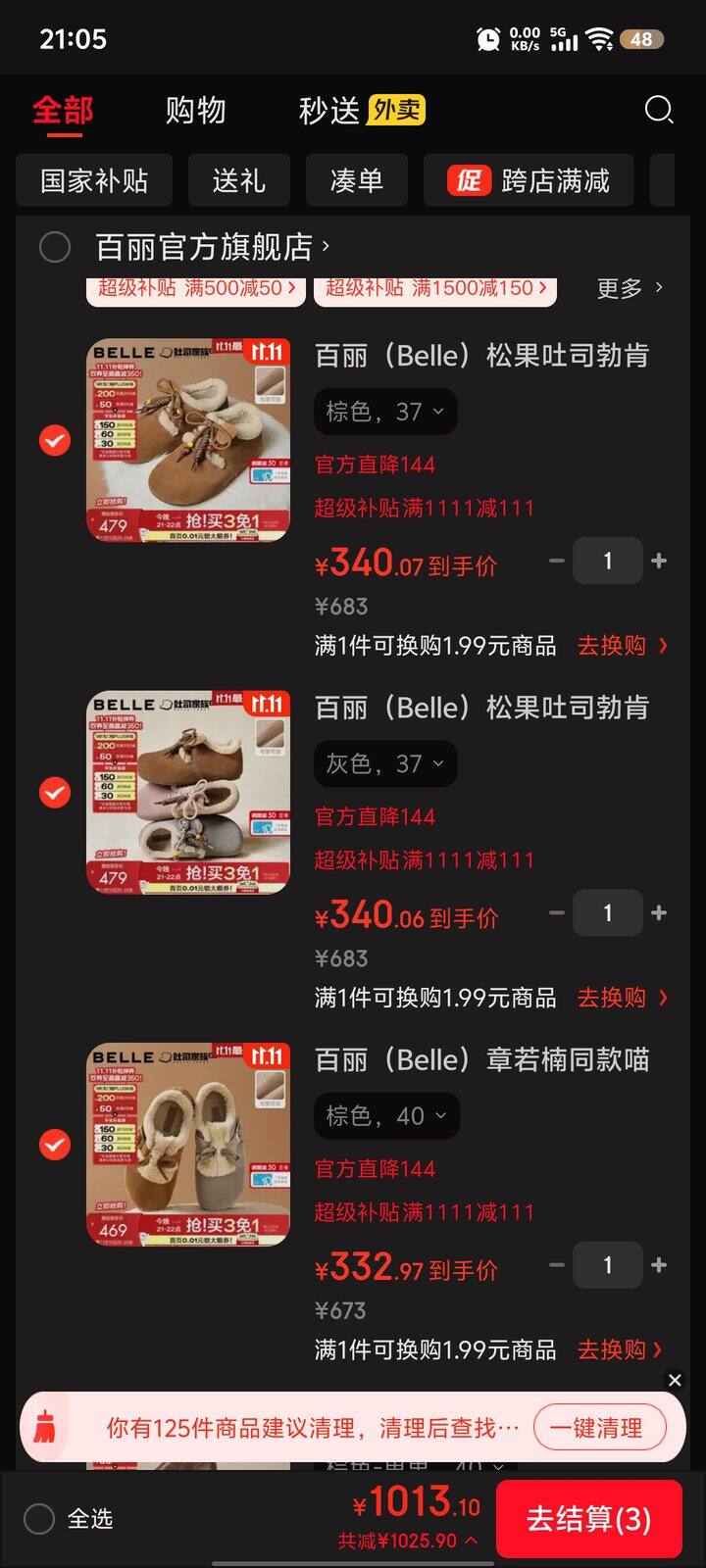Increase grey item's quantity with plus stepper

click(x=658, y=912)
